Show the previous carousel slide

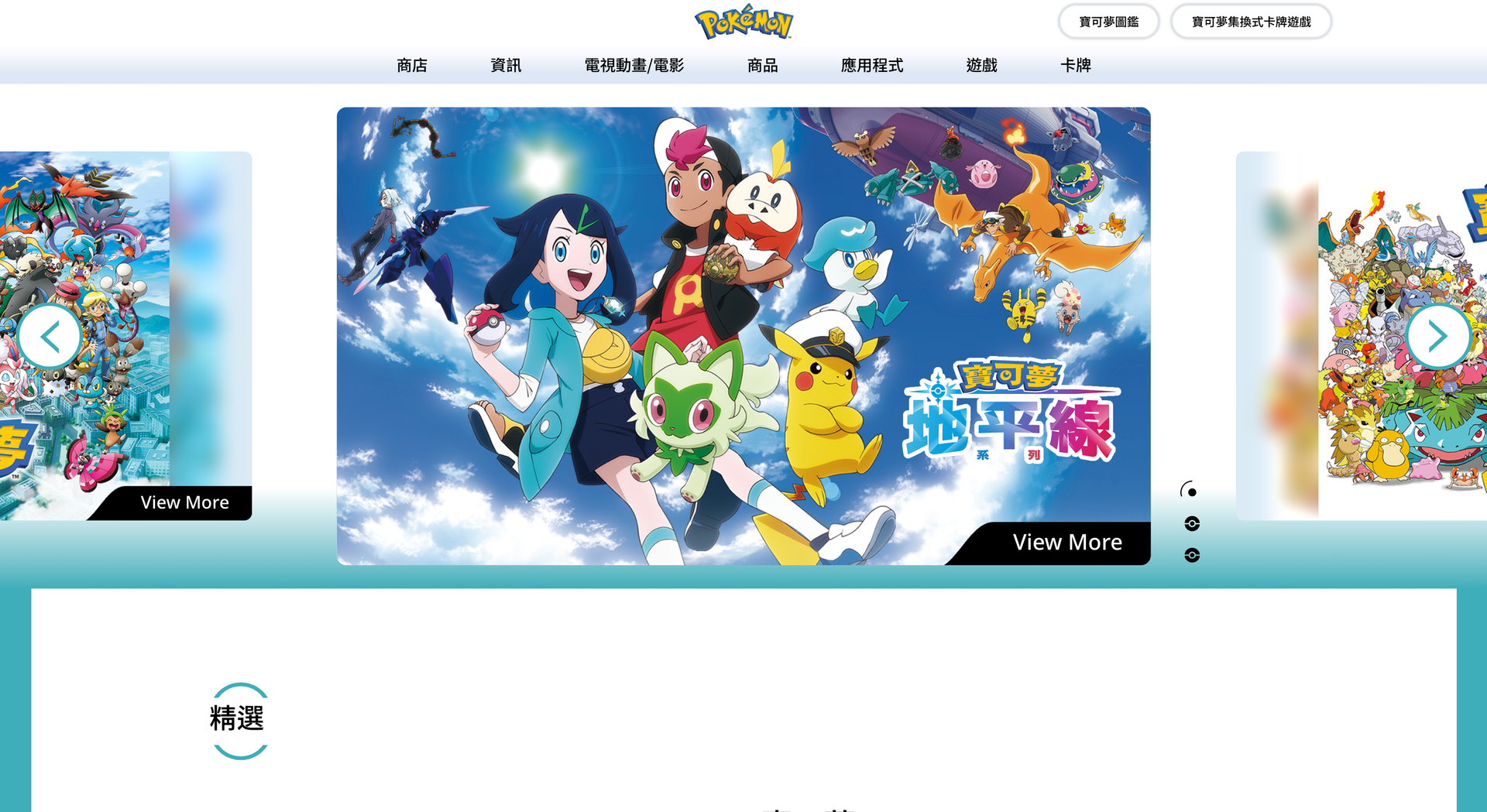[50, 337]
